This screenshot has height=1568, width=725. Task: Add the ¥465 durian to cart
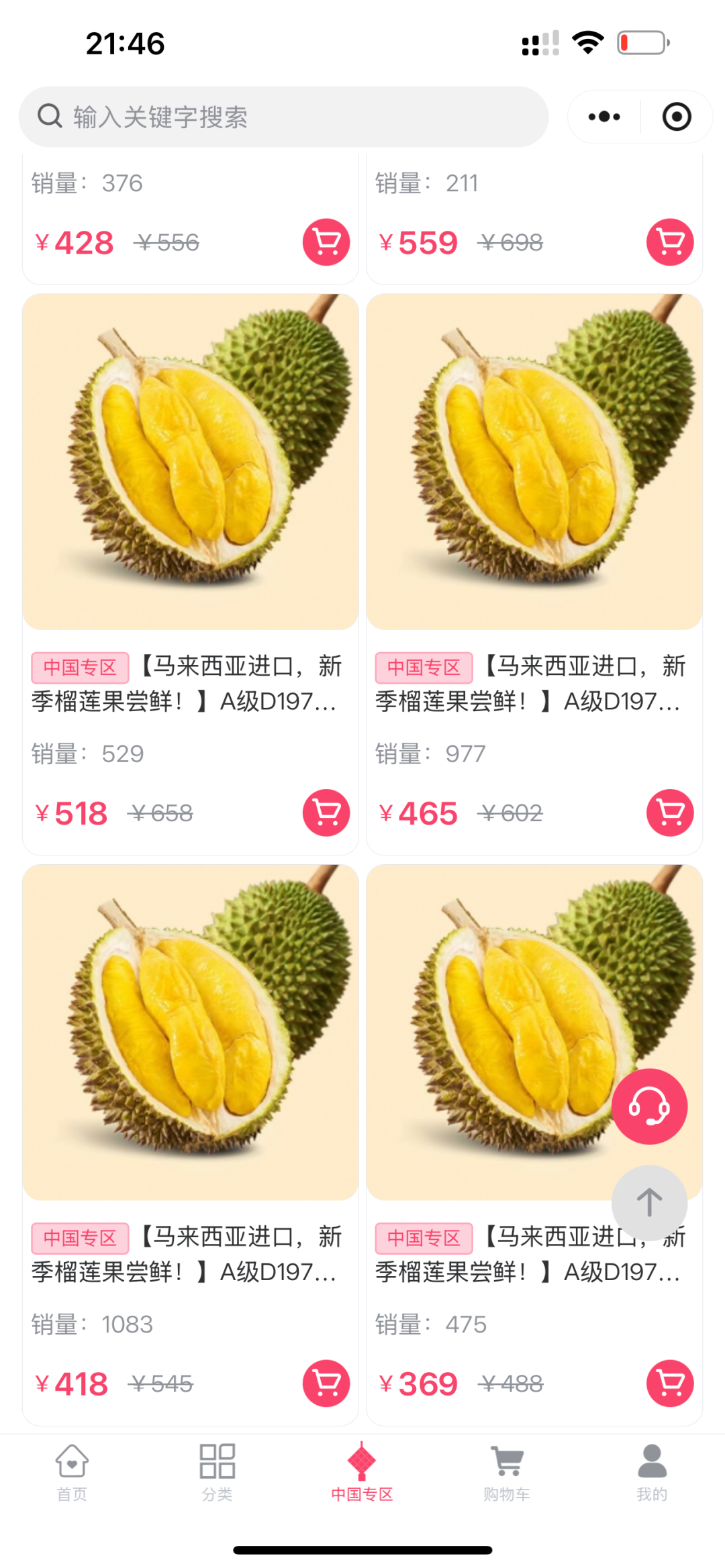[x=670, y=813]
